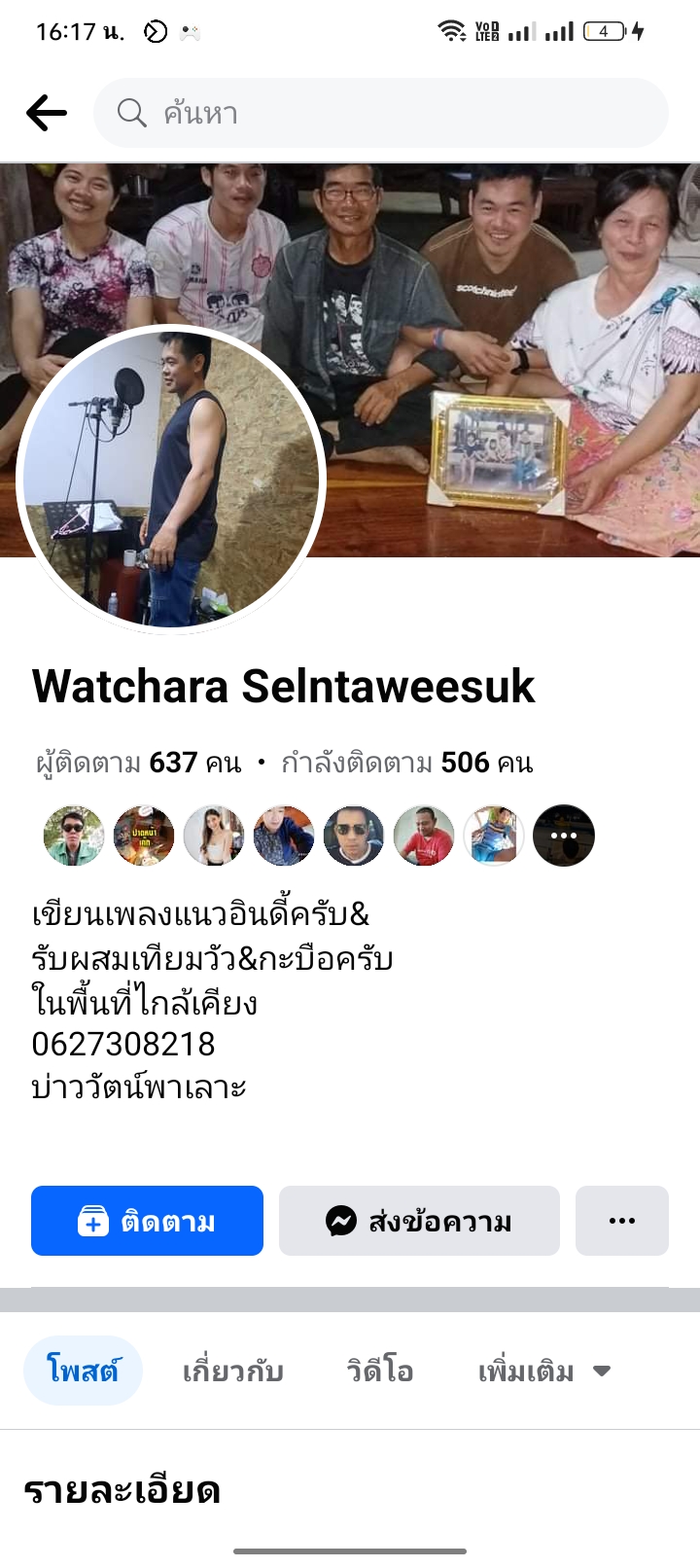View the 637 followers list

[139, 763]
